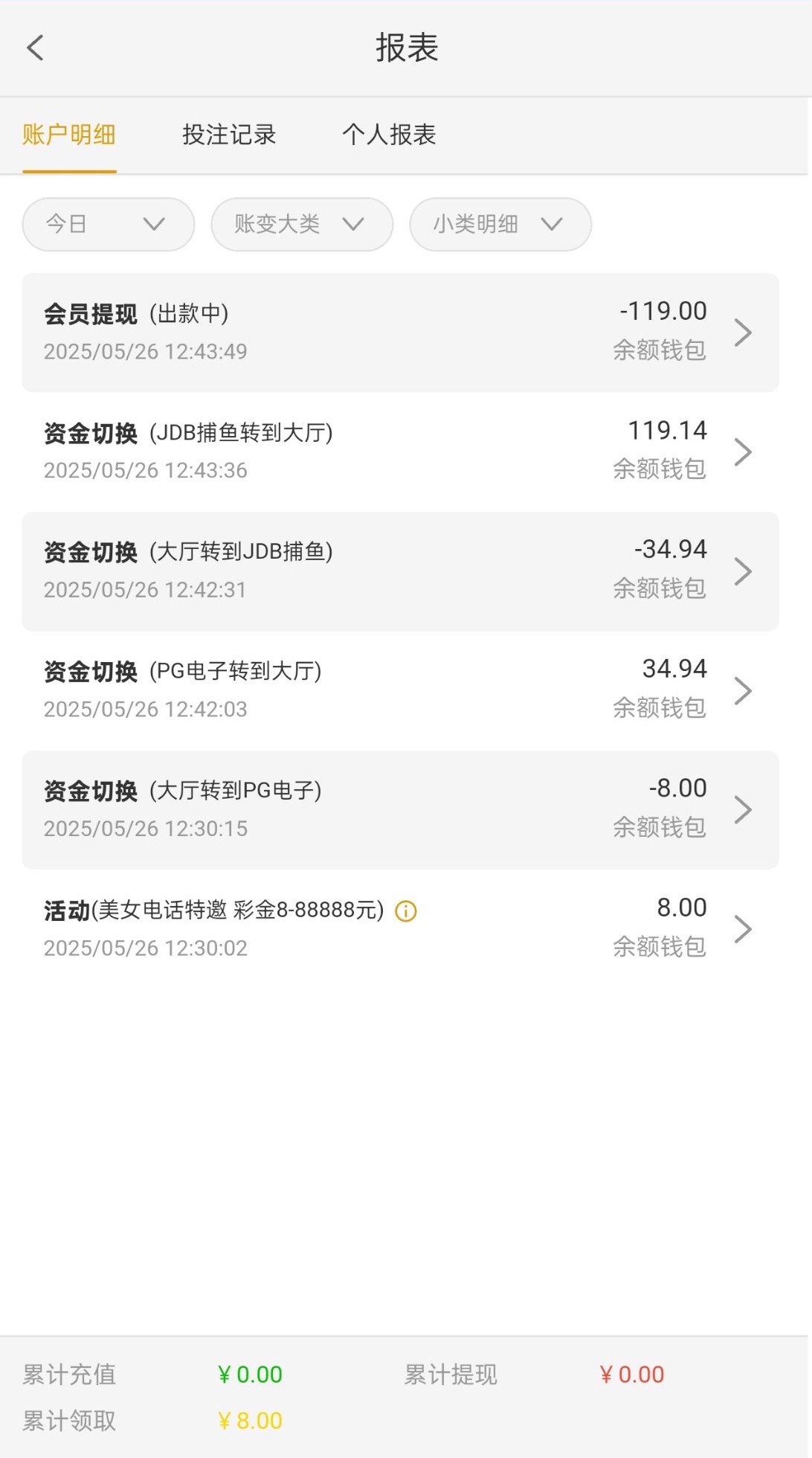812x1458 pixels.
Task: Expand the 小类明细 filter dropdown
Action: (500, 224)
